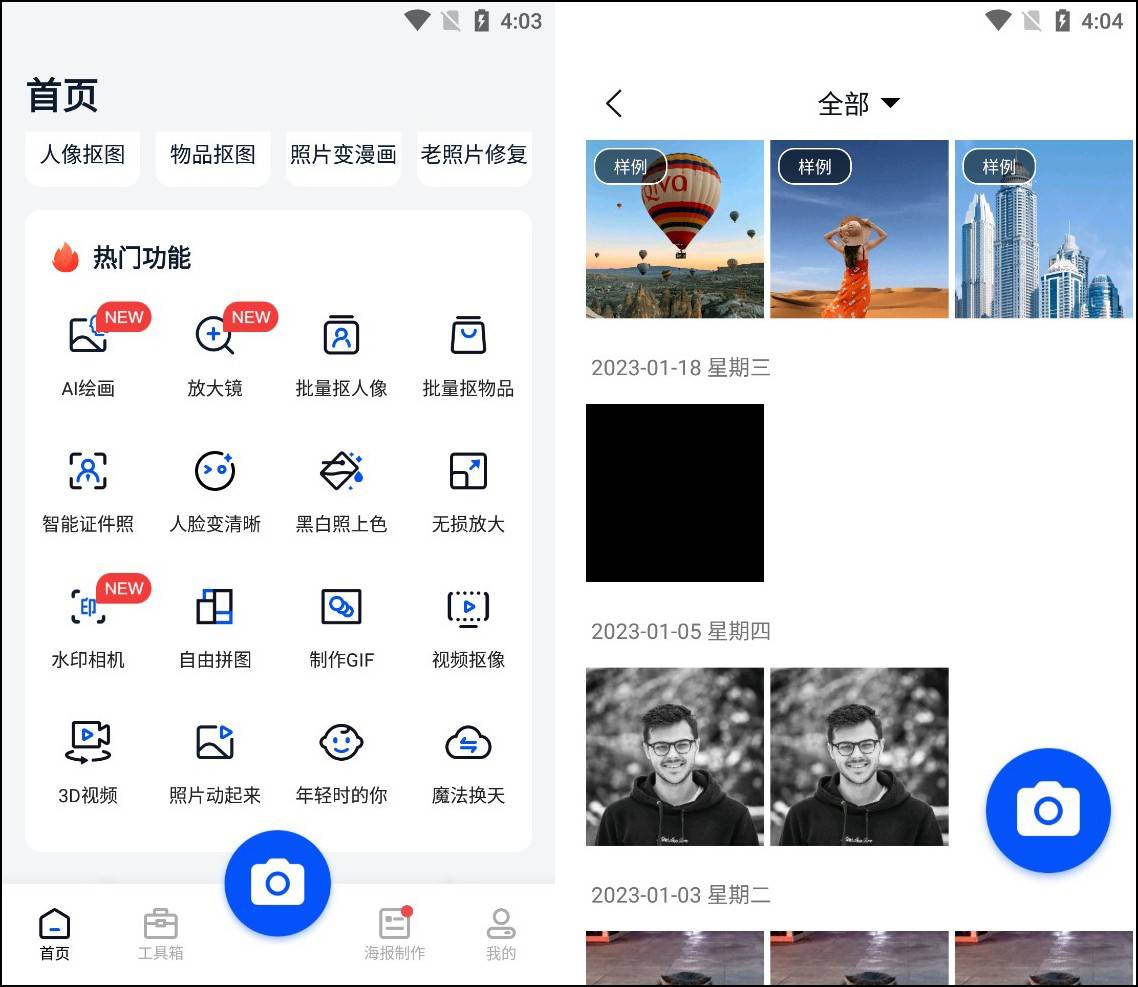1138x987 pixels.
Task: Switch to the 海报制作 tab
Action: pyautogui.click(x=395, y=934)
